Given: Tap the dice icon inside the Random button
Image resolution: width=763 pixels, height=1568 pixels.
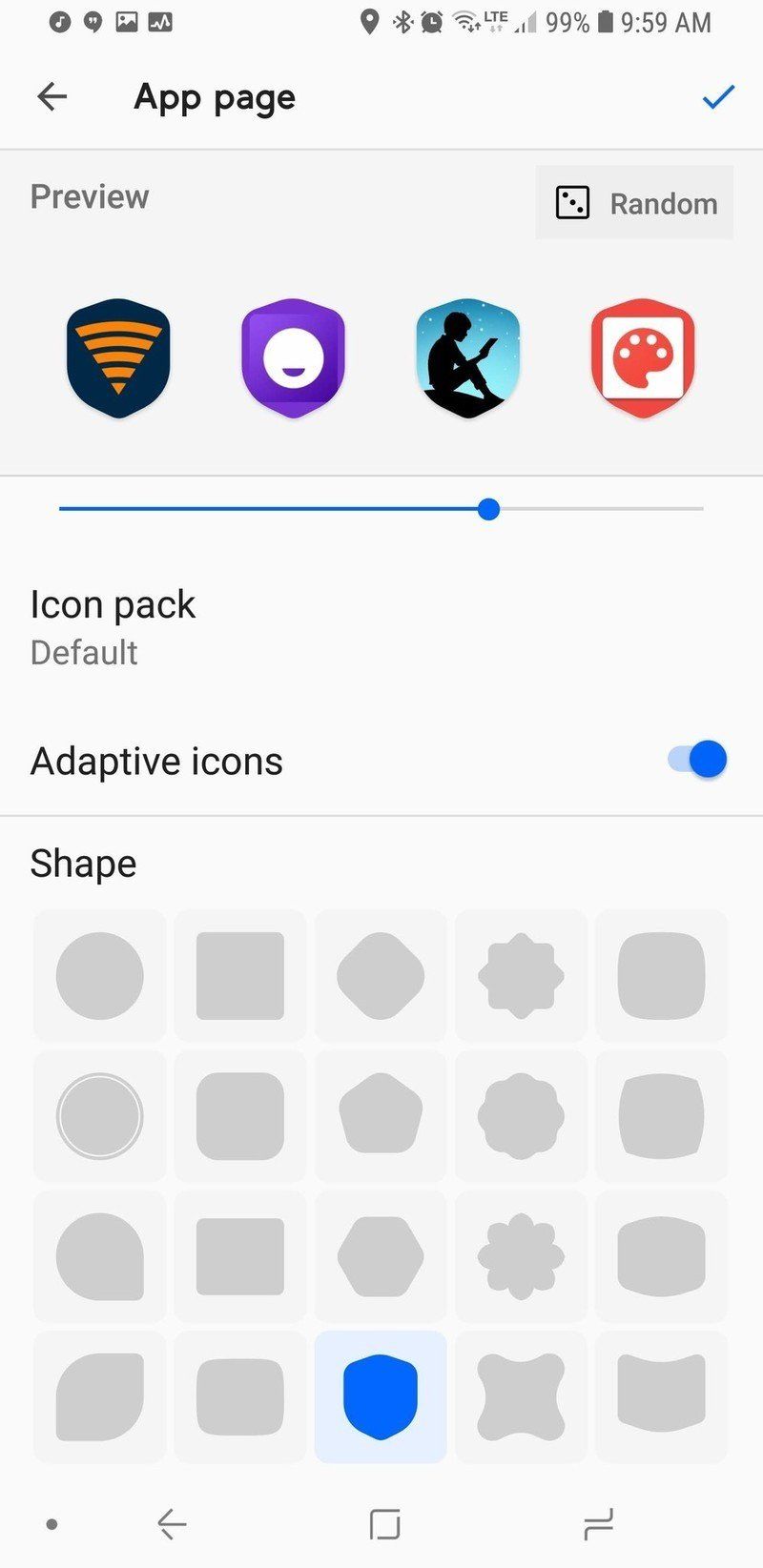Looking at the screenshot, I should [567, 203].
